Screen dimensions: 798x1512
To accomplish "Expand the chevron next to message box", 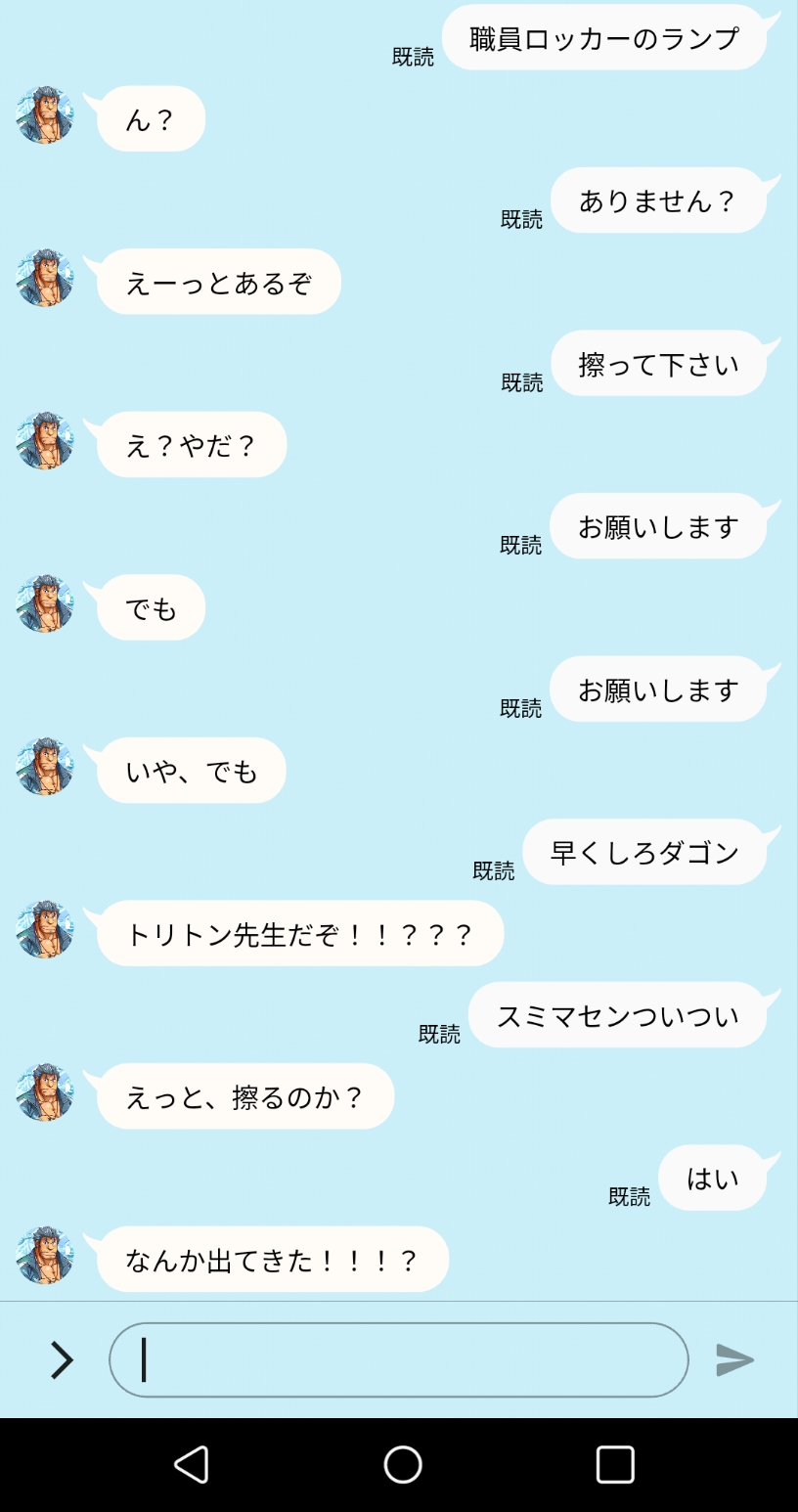I will [x=62, y=1360].
